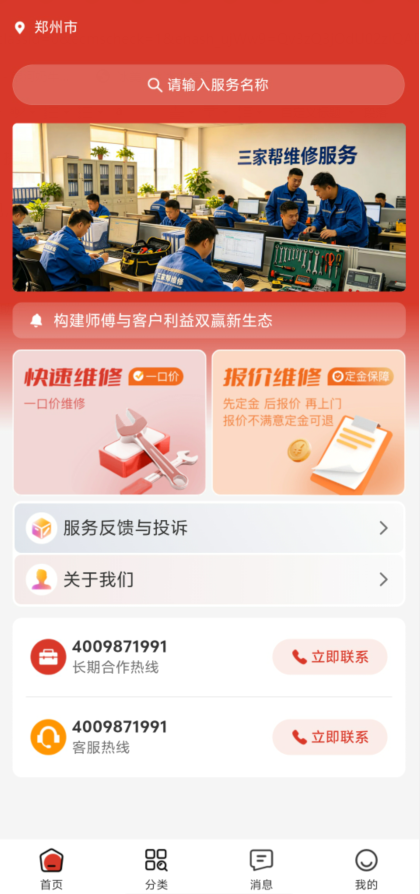Image resolution: width=420 pixels, height=894 pixels.
Task: Tap 立即联系 for 客服热线
Action: (x=330, y=737)
